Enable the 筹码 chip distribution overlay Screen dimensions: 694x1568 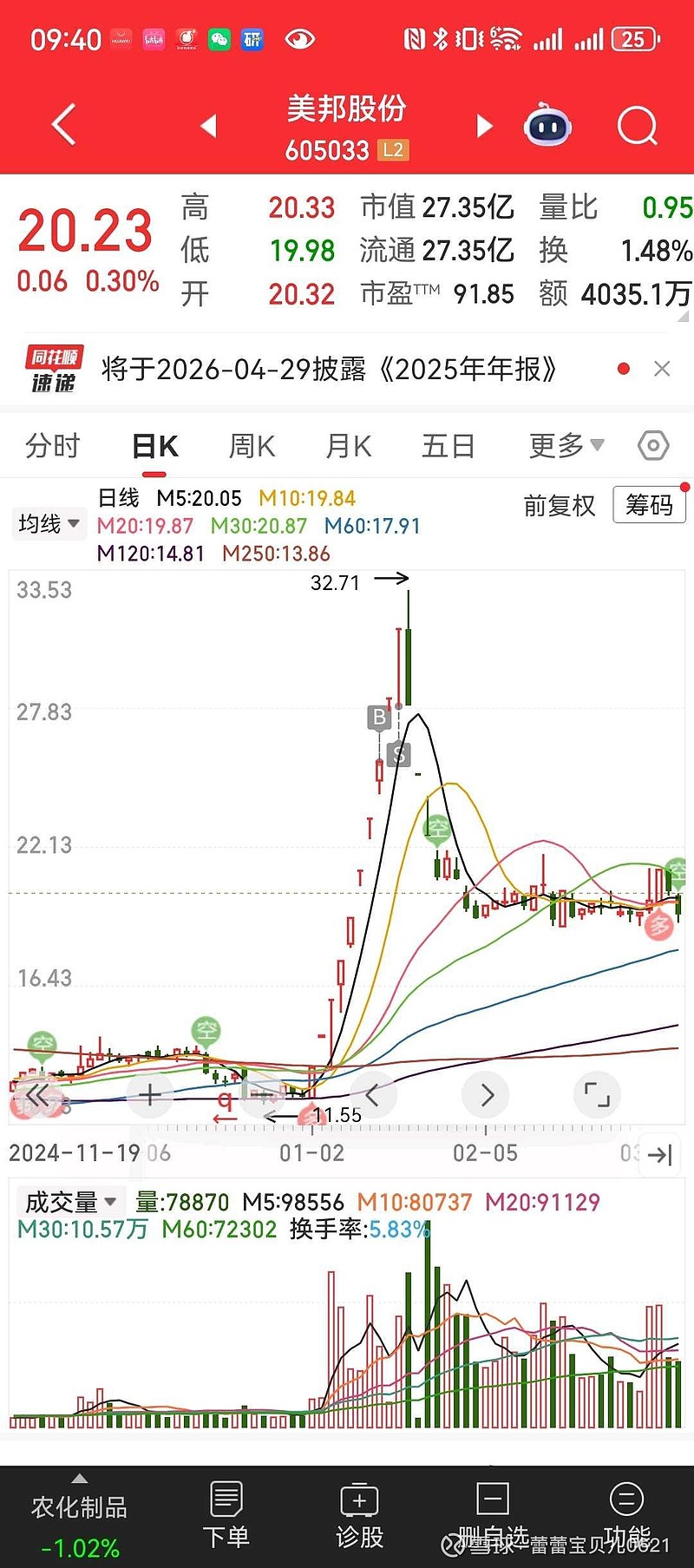pyautogui.click(x=649, y=506)
